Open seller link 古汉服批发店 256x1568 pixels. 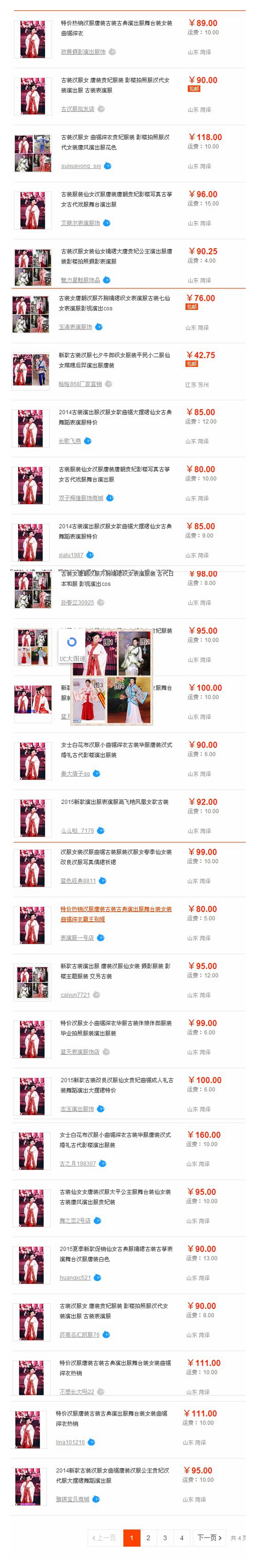(x=78, y=109)
